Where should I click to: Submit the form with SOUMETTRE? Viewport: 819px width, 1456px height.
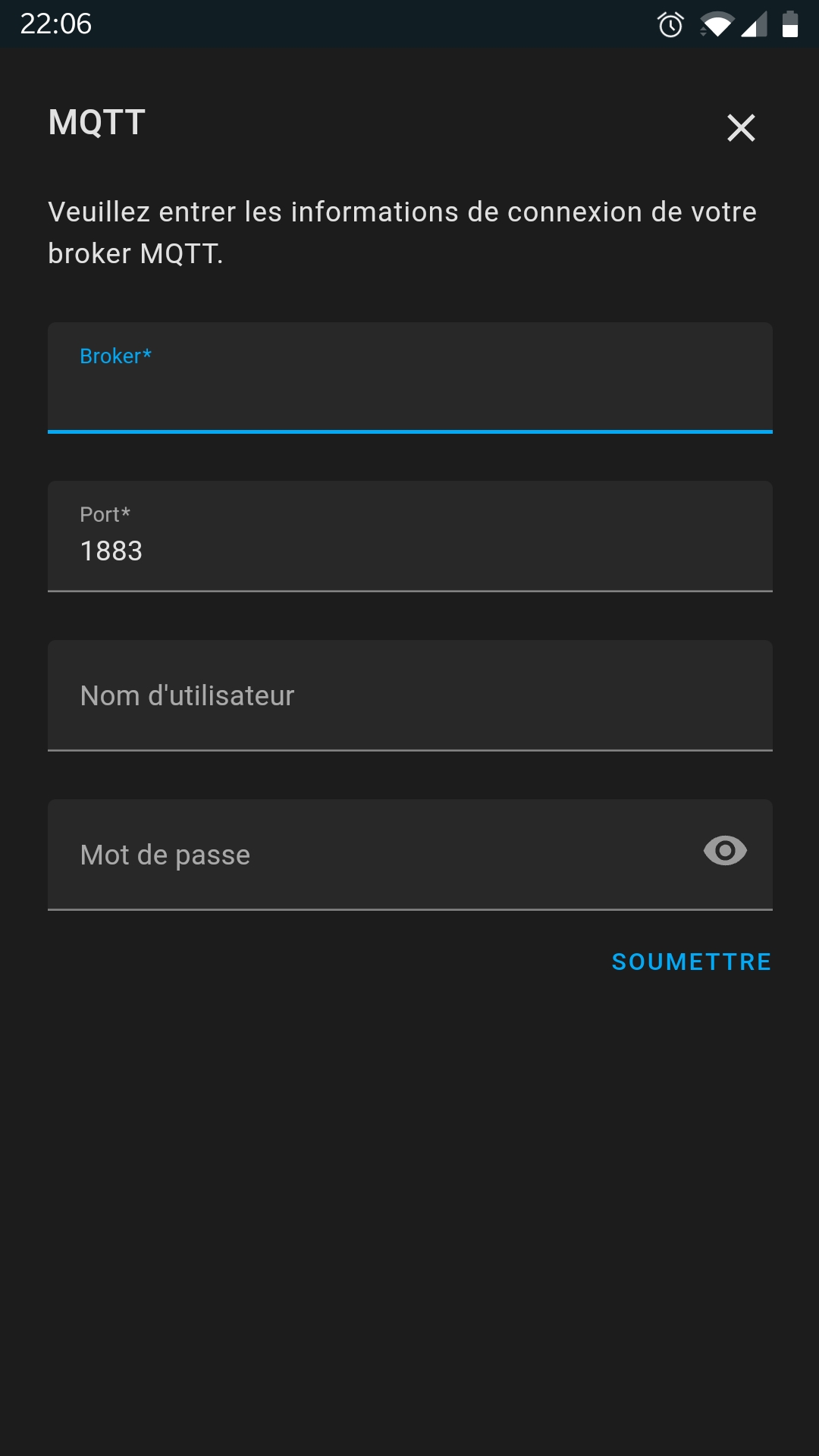coord(692,962)
